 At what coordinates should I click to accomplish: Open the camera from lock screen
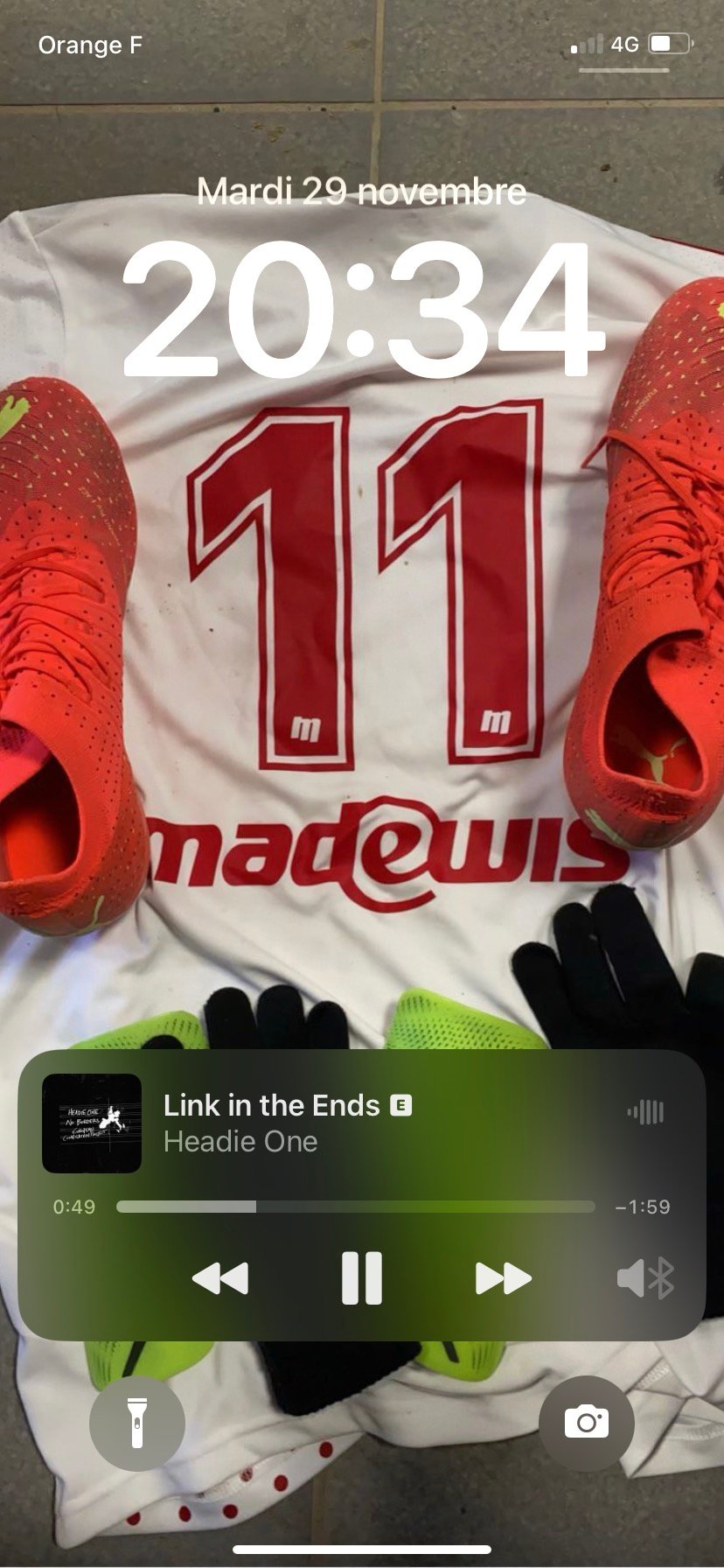click(x=586, y=1423)
